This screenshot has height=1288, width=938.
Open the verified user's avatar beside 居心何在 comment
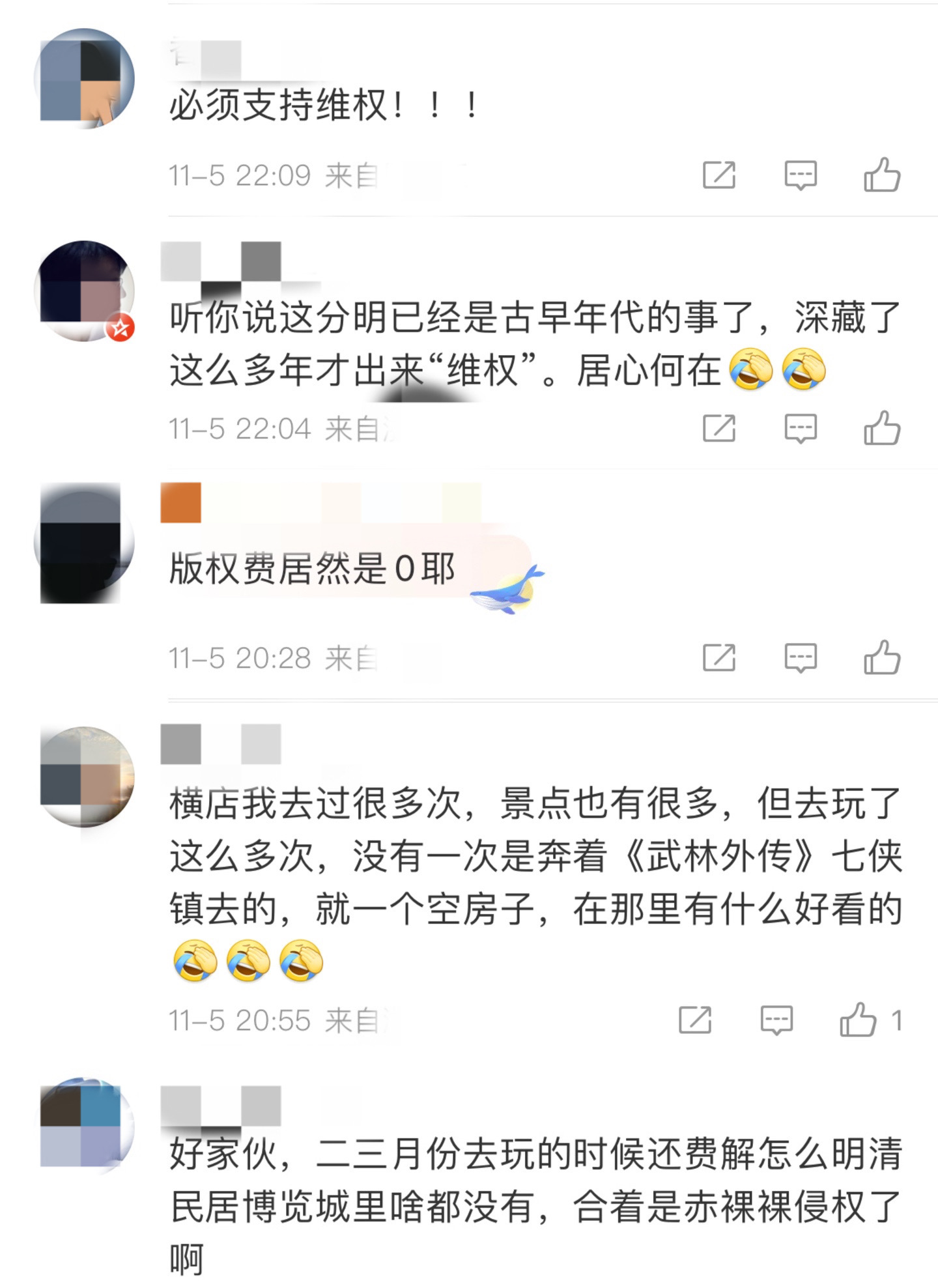(83, 291)
